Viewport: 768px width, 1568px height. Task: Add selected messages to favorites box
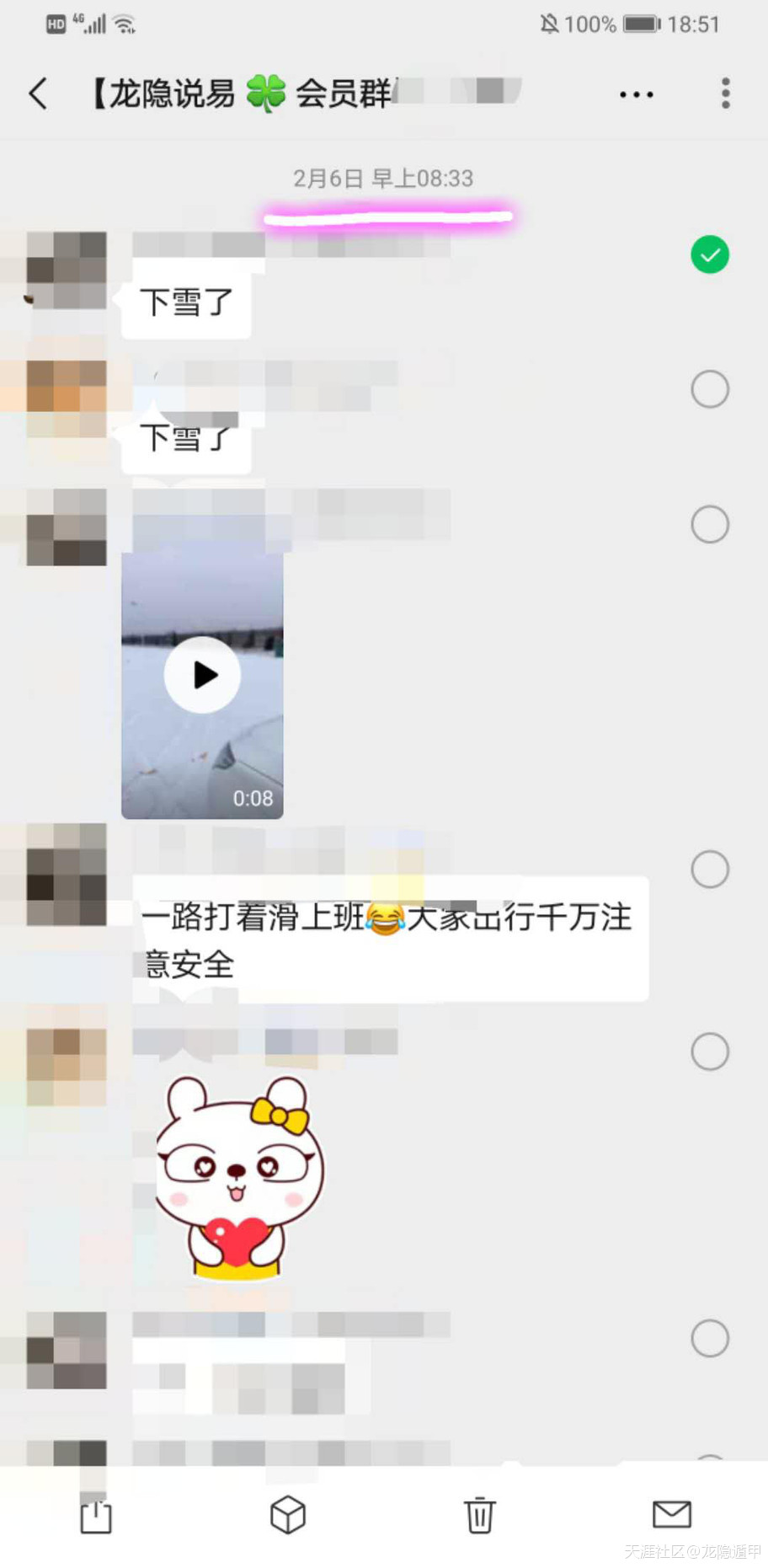[287, 1515]
